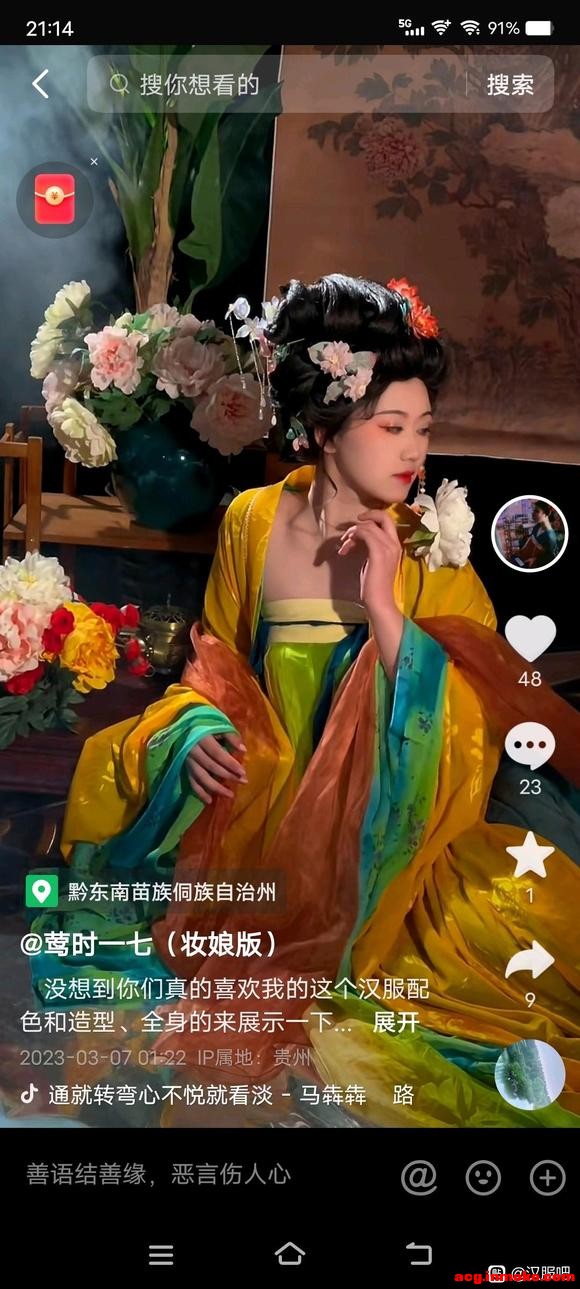Mention someone with the @ icon

[x=419, y=1177]
